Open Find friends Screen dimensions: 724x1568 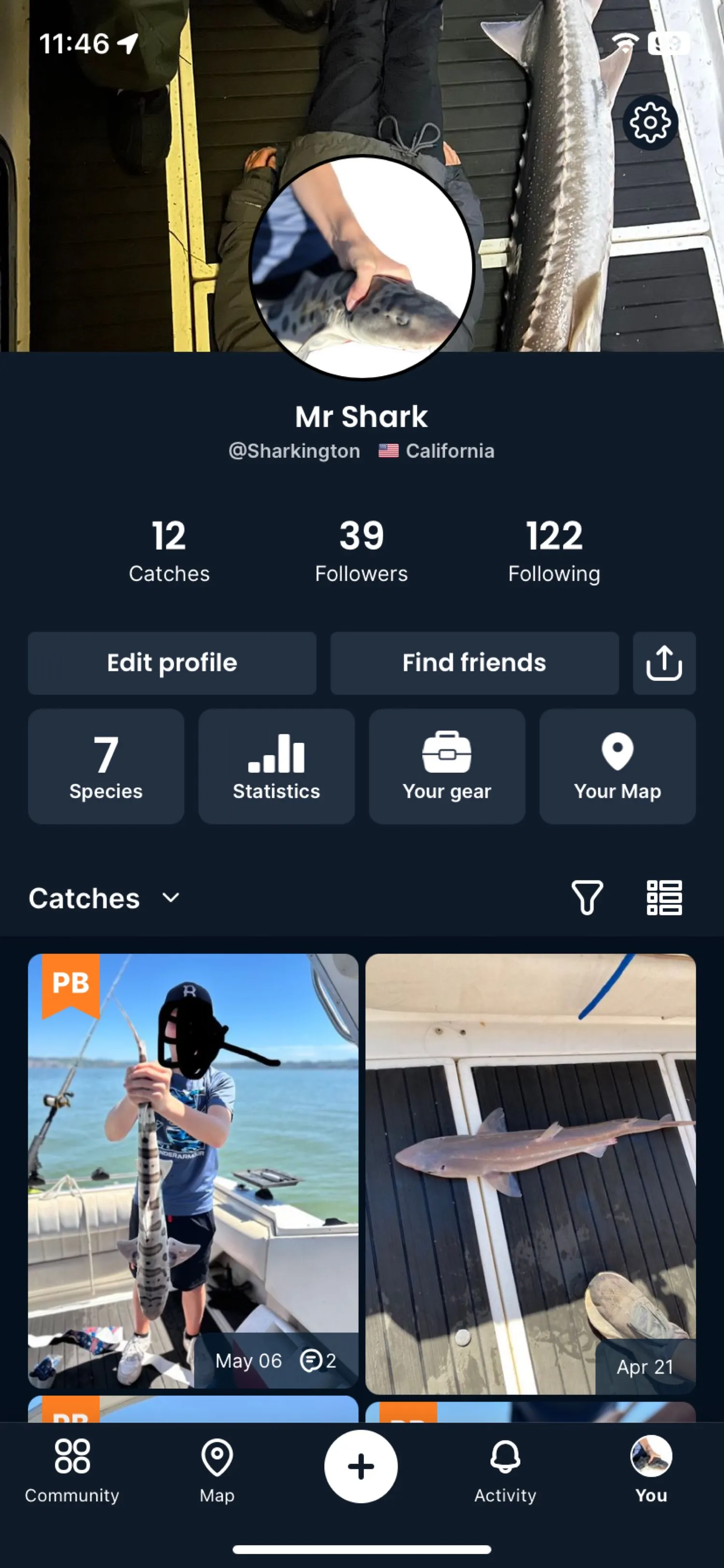[474, 663]
